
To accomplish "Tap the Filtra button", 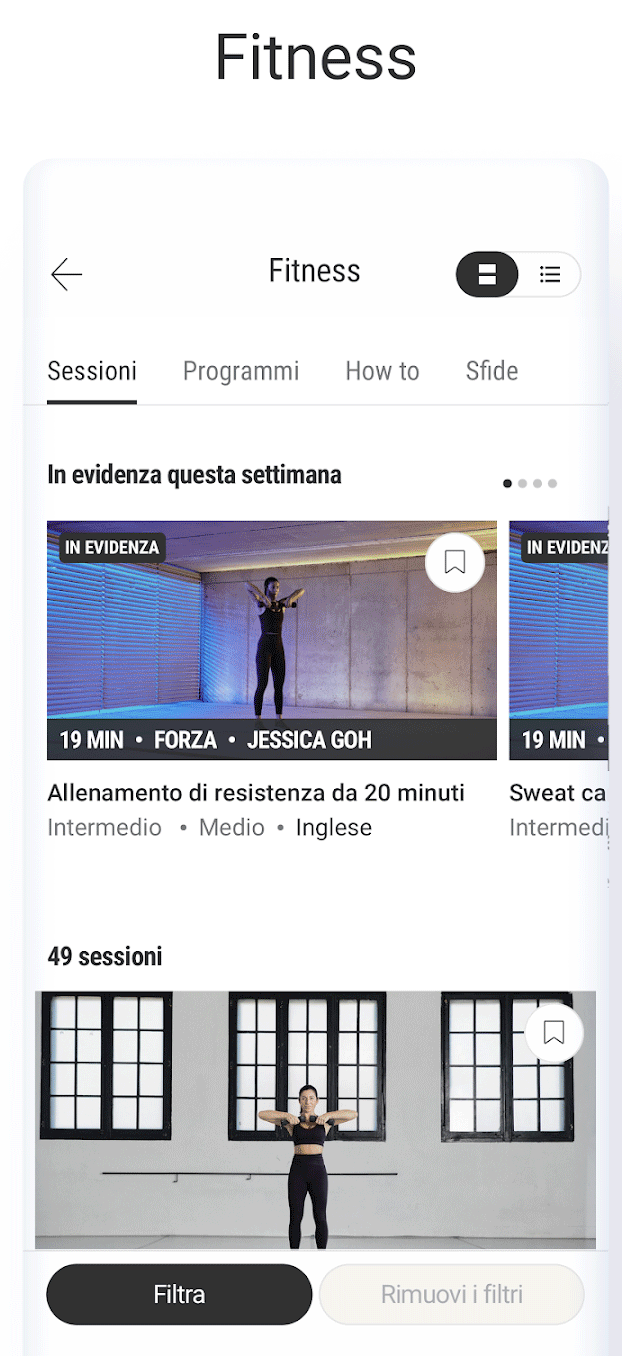I will coord(179,1294).
